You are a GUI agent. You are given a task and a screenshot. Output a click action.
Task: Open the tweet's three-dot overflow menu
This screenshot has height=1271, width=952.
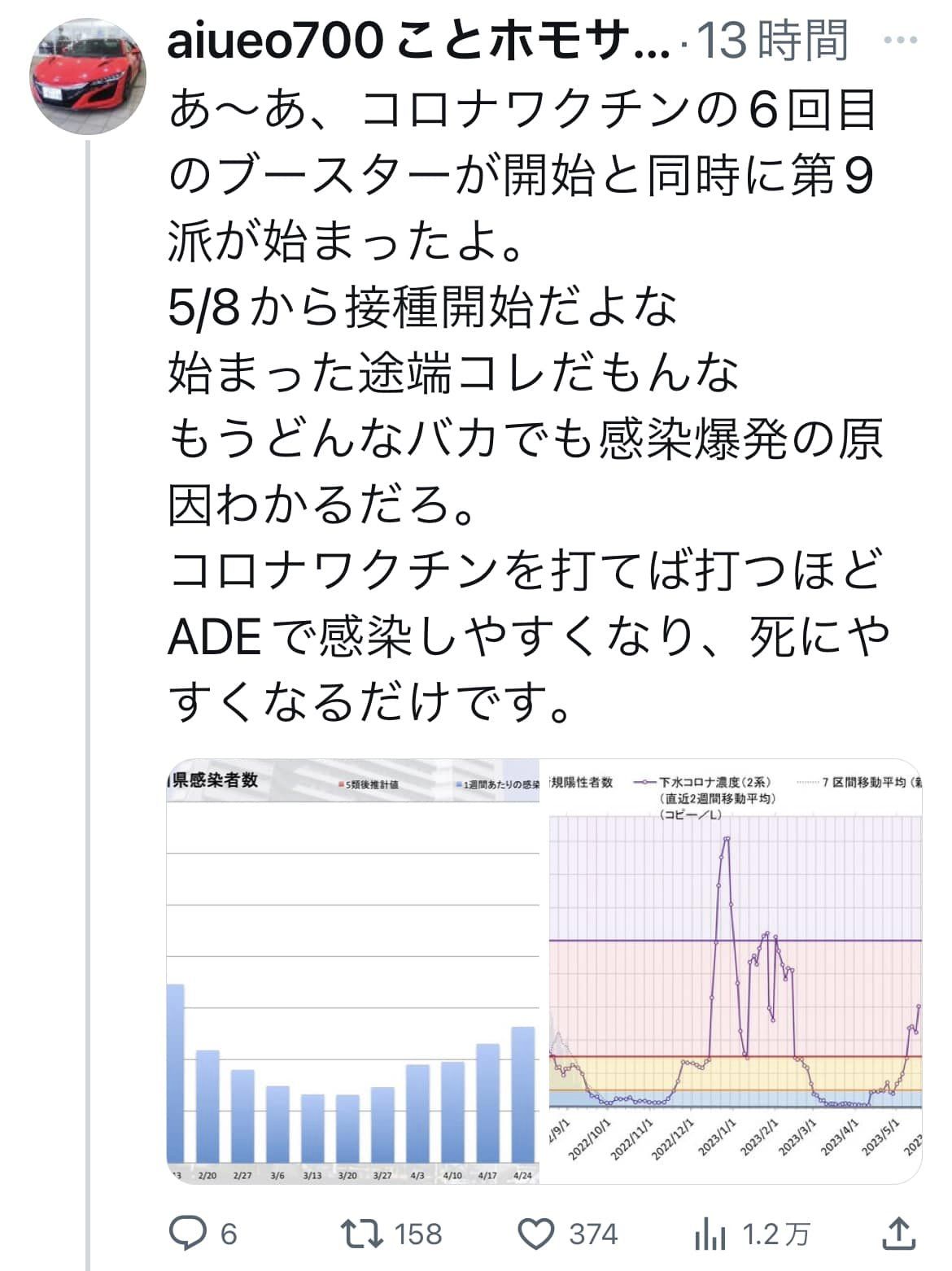[901, 41]
